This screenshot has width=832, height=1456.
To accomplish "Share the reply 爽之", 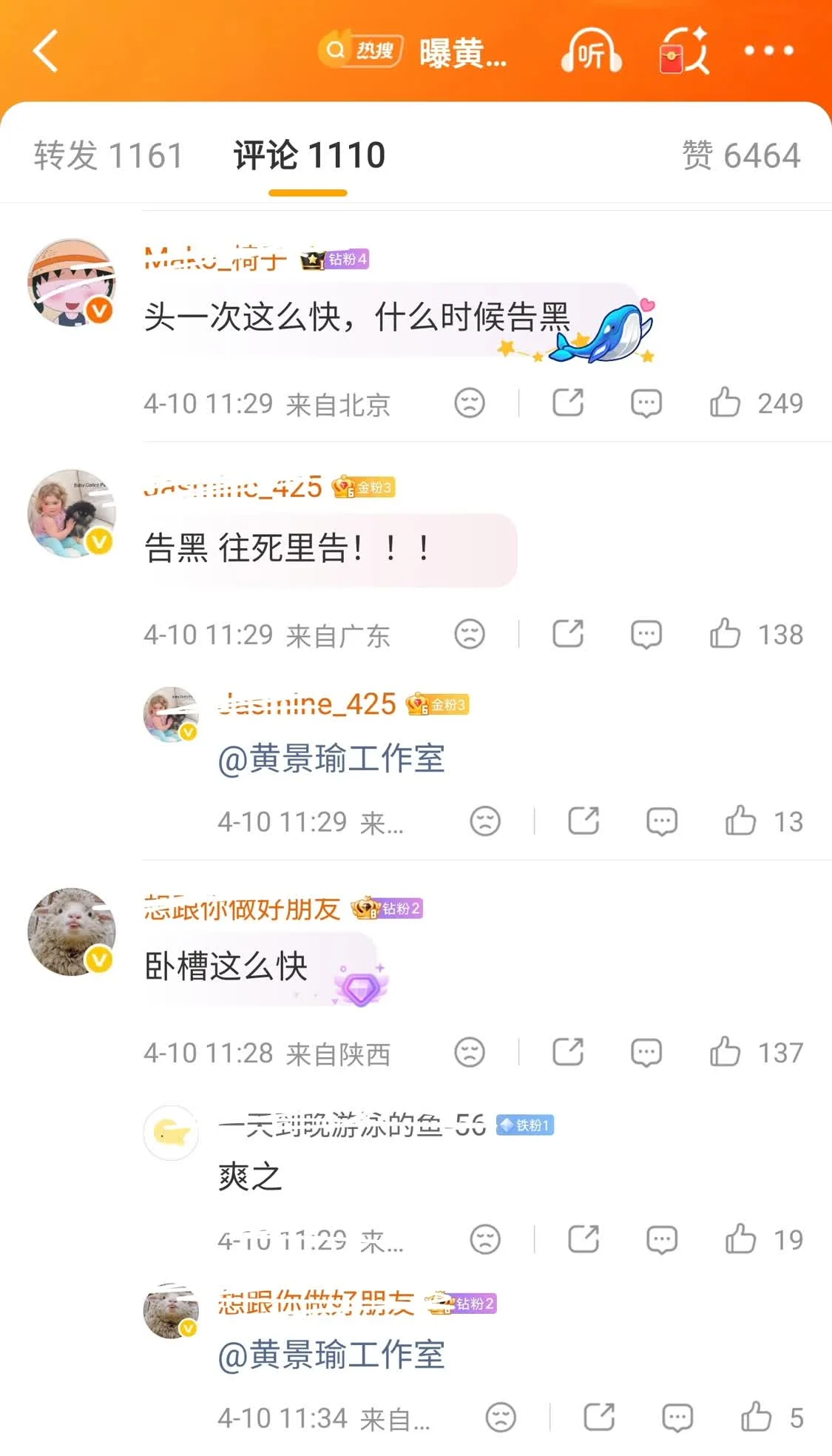I will coord(584,1239).
